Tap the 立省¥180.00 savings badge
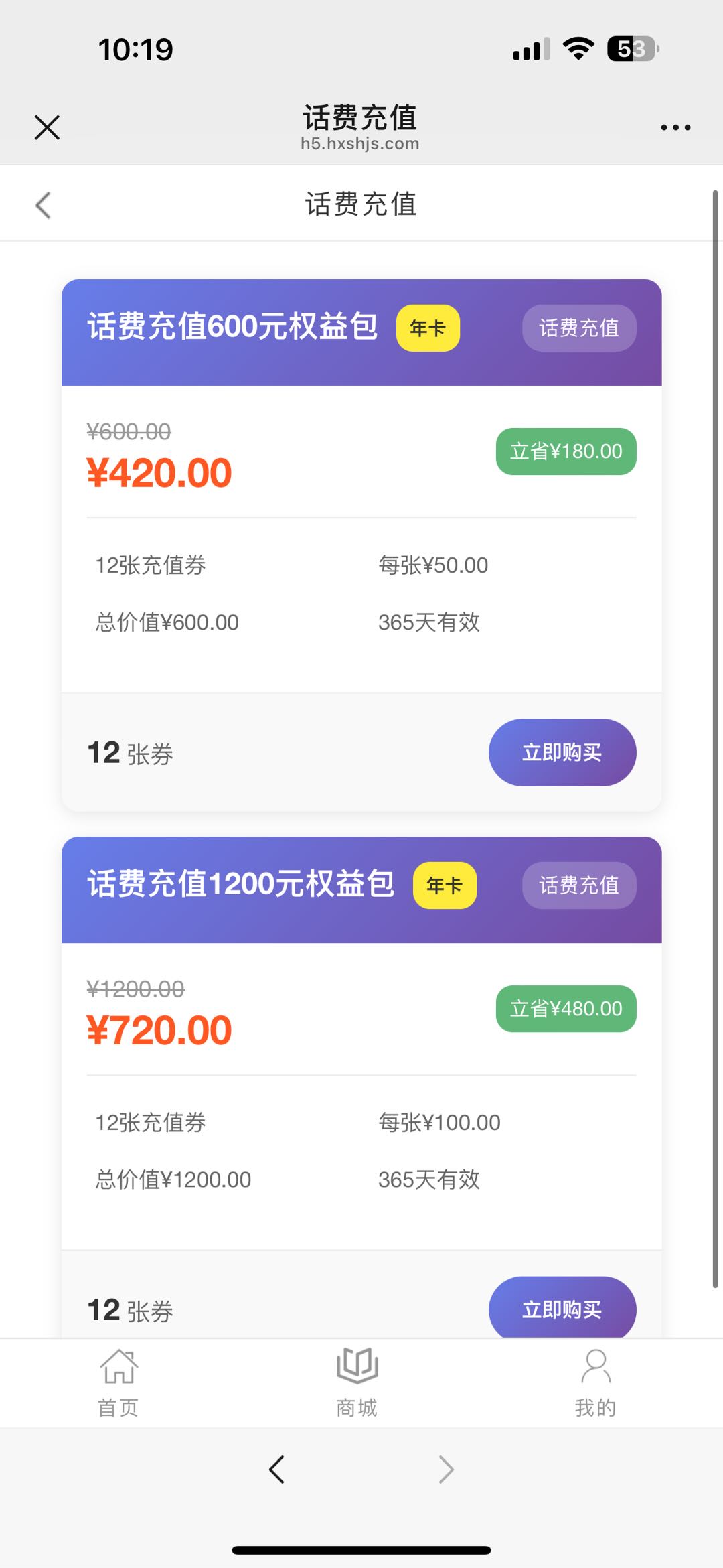Image resolution: width=723 pixels, height=1568 pixels. point(564,451)
